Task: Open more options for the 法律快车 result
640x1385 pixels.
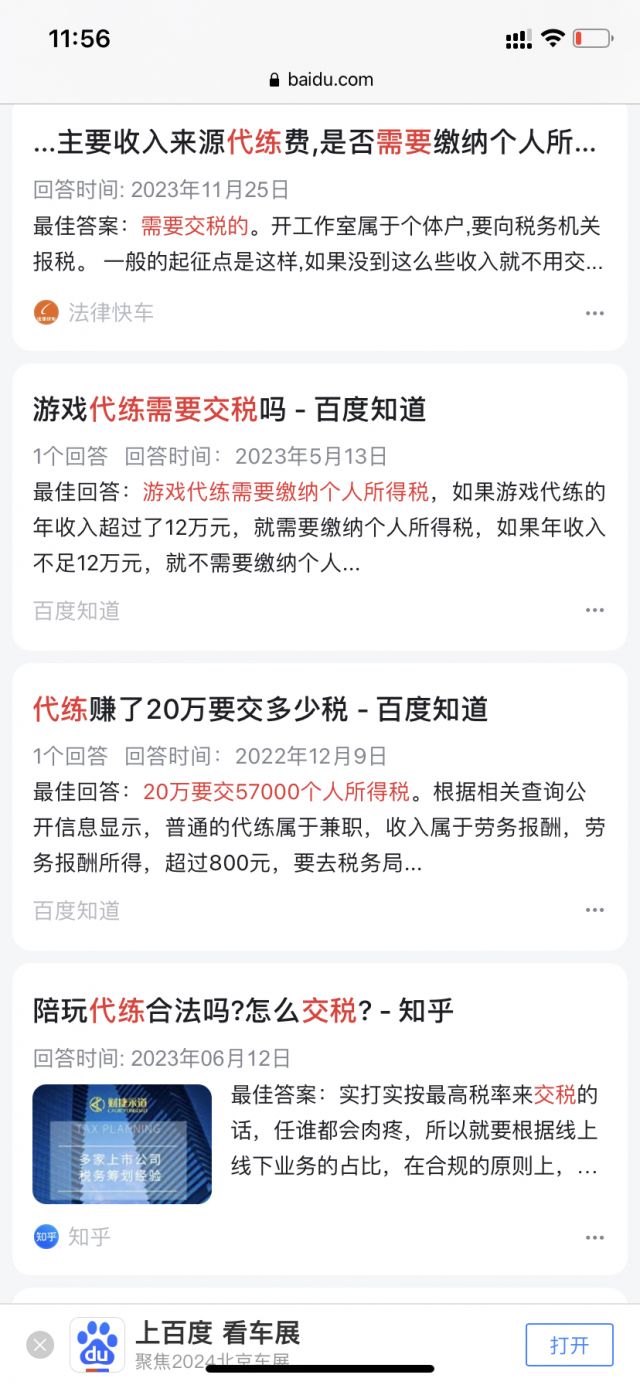Action: click(595, 313)
